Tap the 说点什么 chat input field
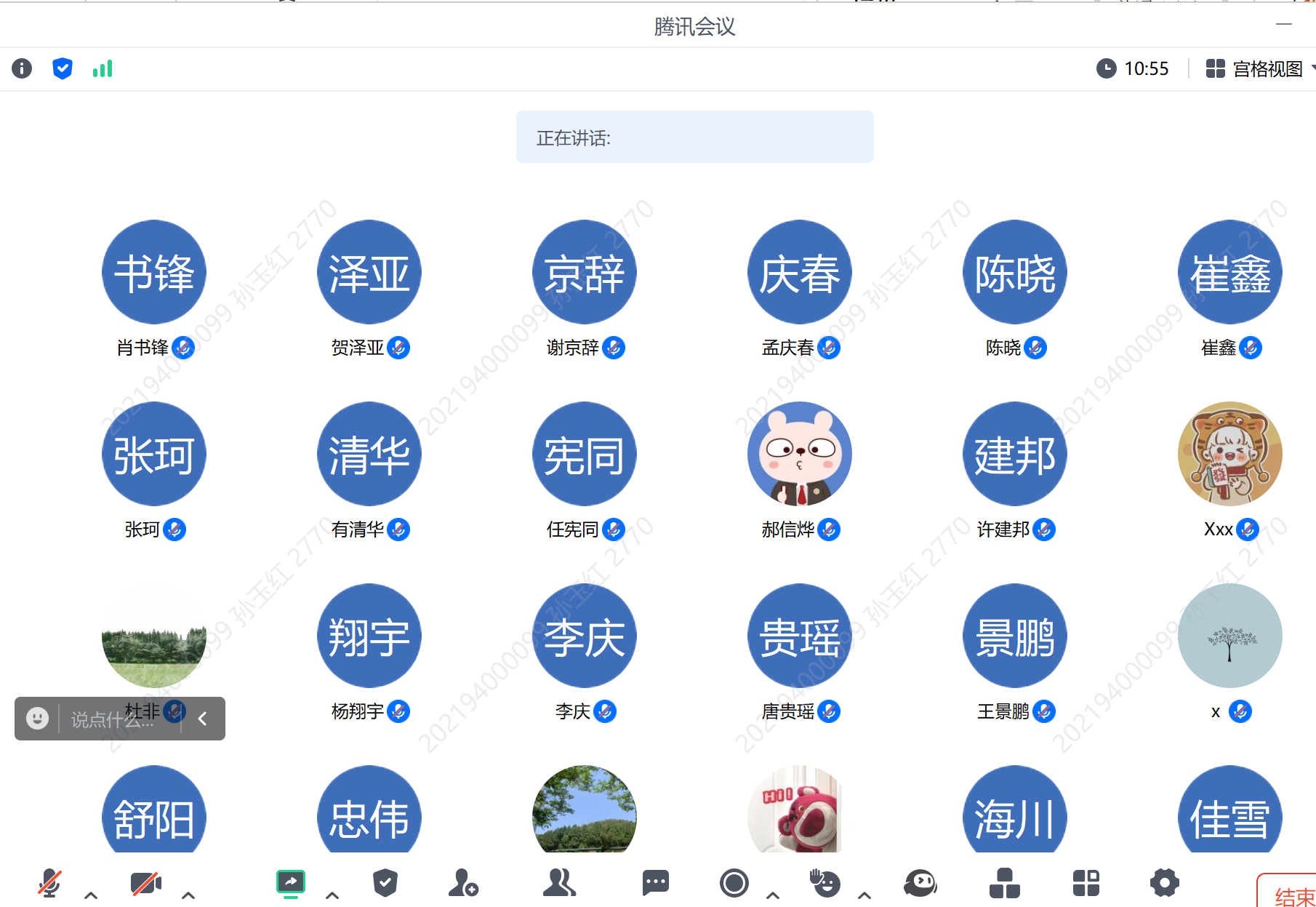The width and height of the screenshot is (1316, 907). point(113,719)
